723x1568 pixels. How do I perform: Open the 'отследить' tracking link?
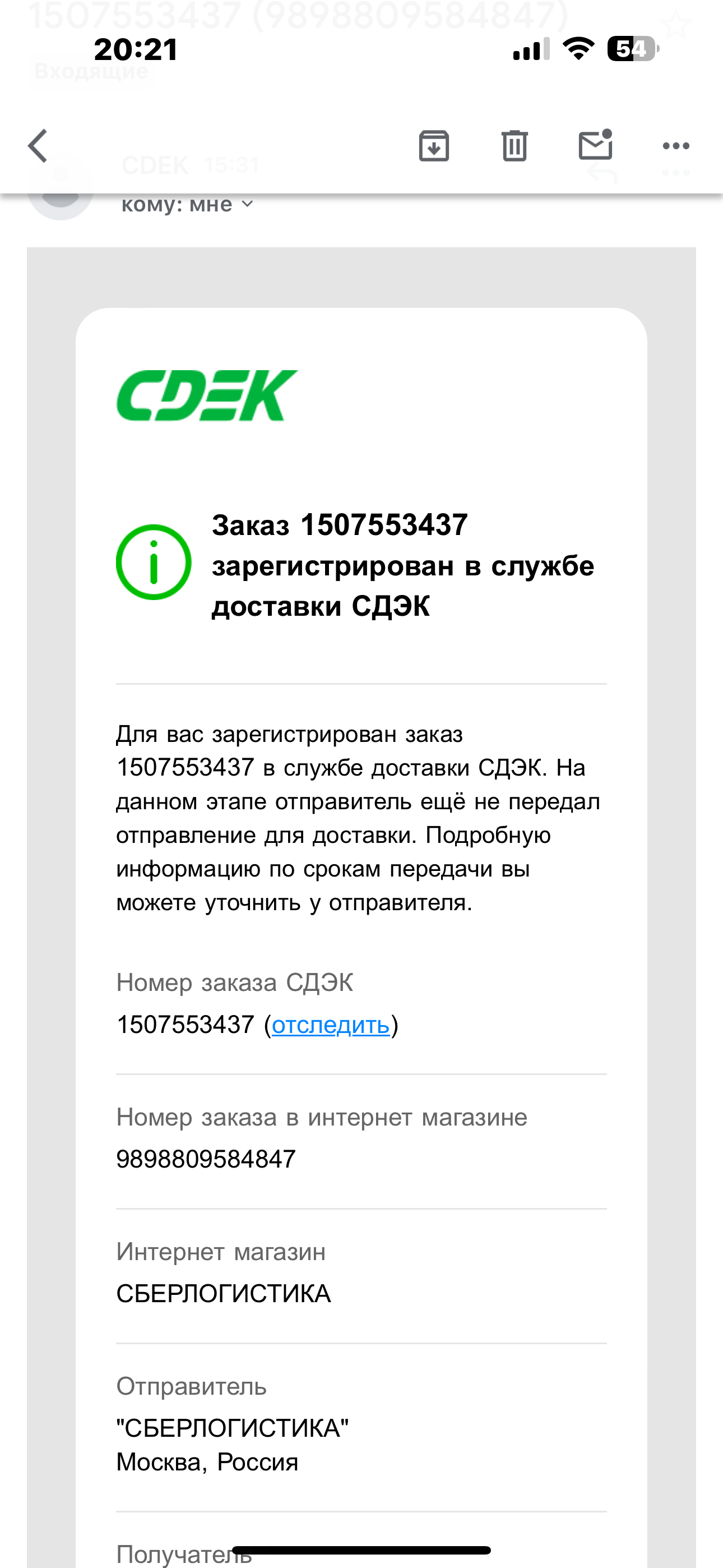pos(331,1025)
